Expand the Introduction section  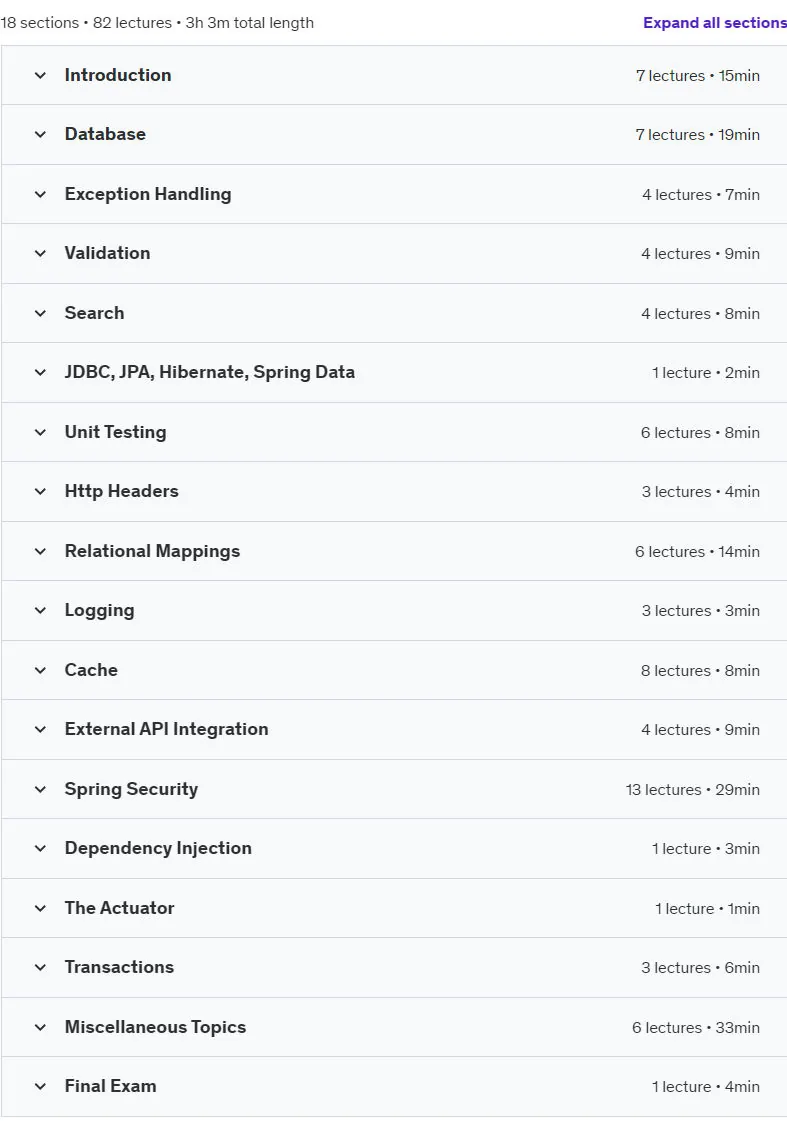pos(394,75)
